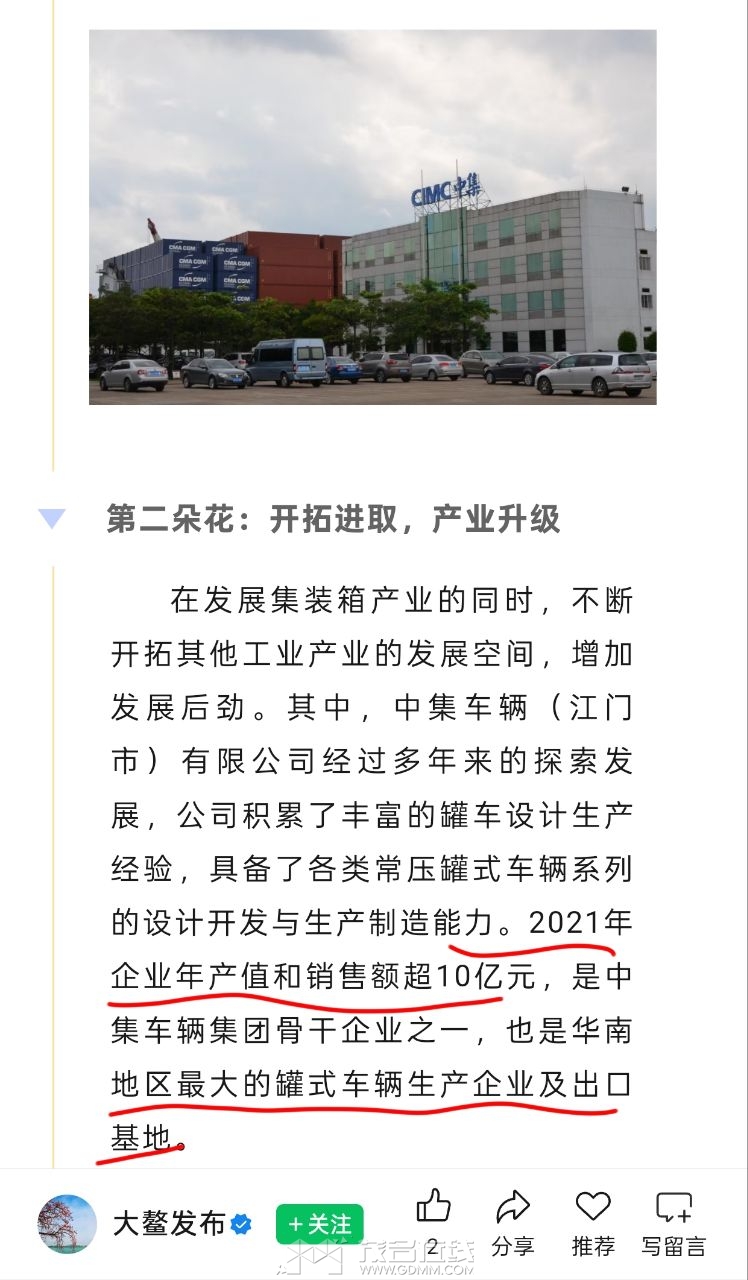Open 大鳌发布 account profile
Viewport: 748px width, 1280px height.
tap(168, 1224)
